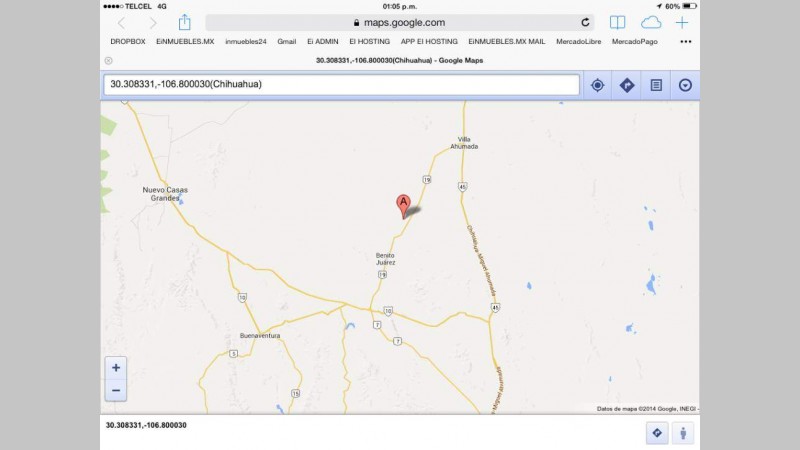Show more bookmarks with the ellipsis
This screenshot has height=450, width=800.
pyautogui.click(x=685, y=42)
